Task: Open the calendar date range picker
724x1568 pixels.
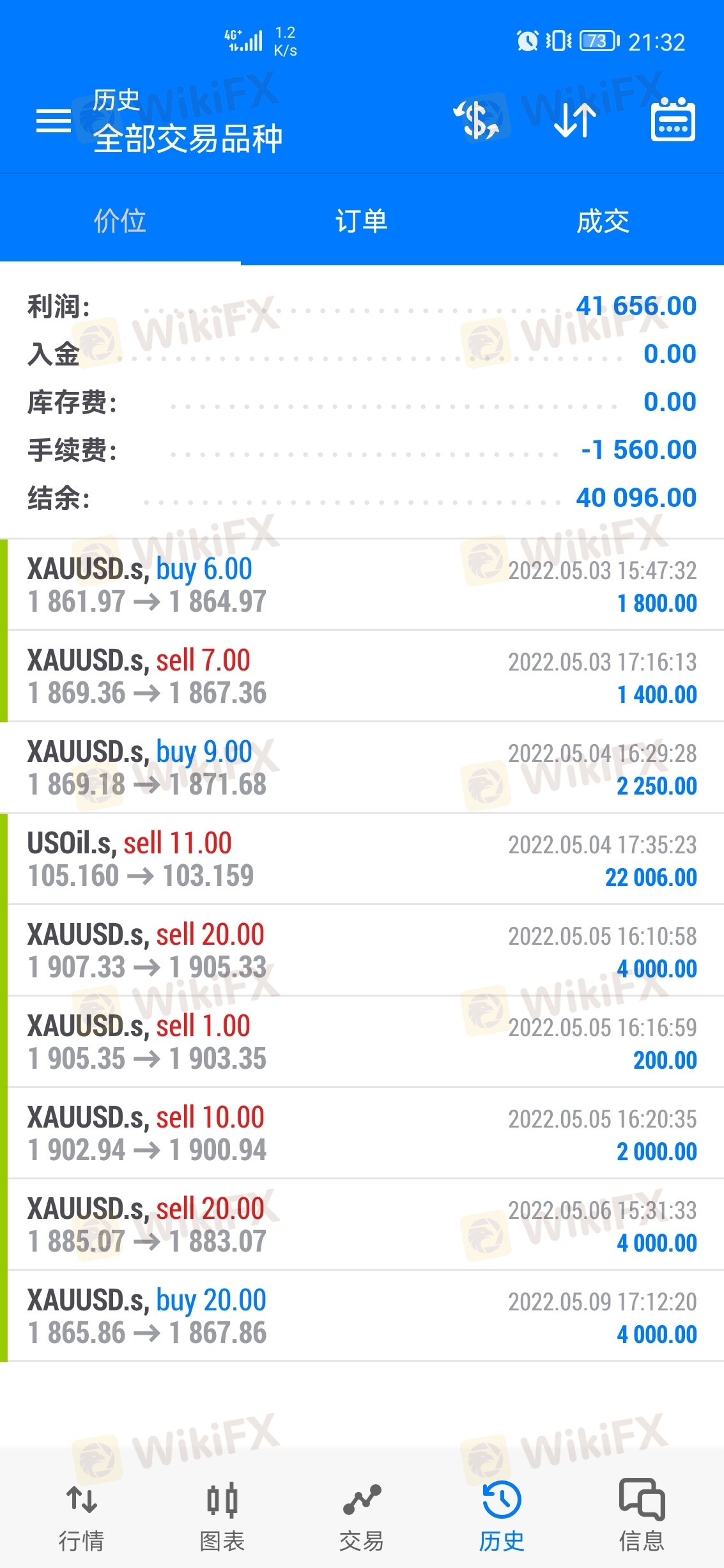Action: pyautogui.click(x=673, y=120)
